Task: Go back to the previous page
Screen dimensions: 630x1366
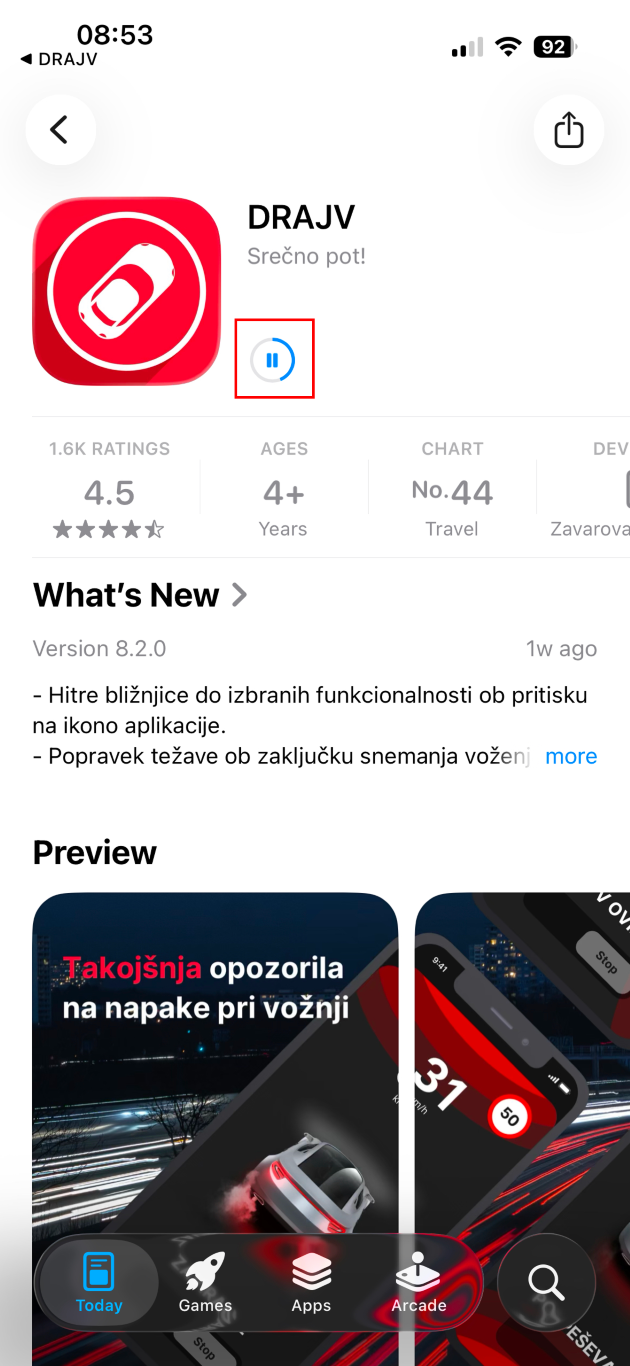Action: tap(60, 130)
